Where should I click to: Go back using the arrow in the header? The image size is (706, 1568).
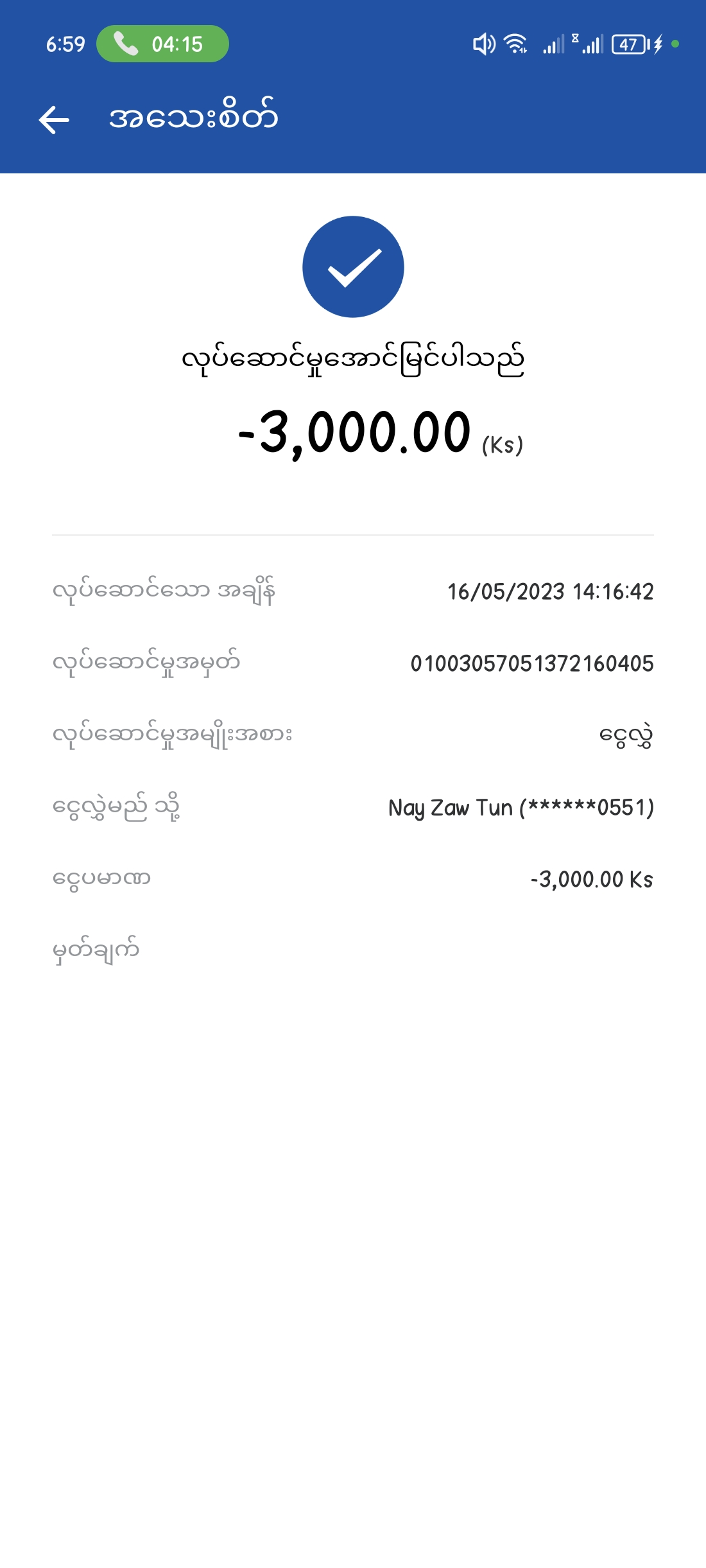(54, 120)
